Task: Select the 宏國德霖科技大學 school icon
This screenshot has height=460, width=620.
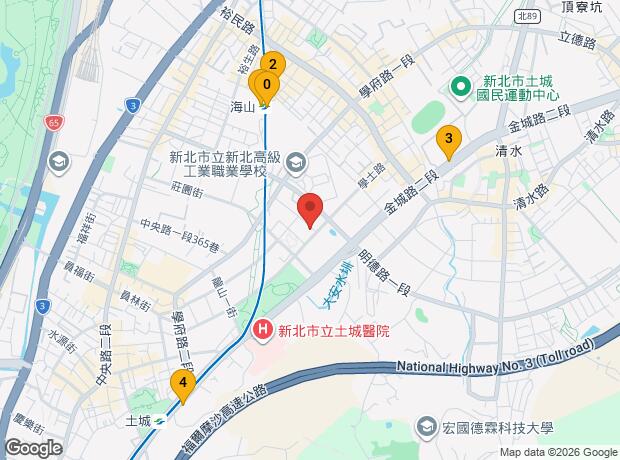Action: tap(427, 428)
